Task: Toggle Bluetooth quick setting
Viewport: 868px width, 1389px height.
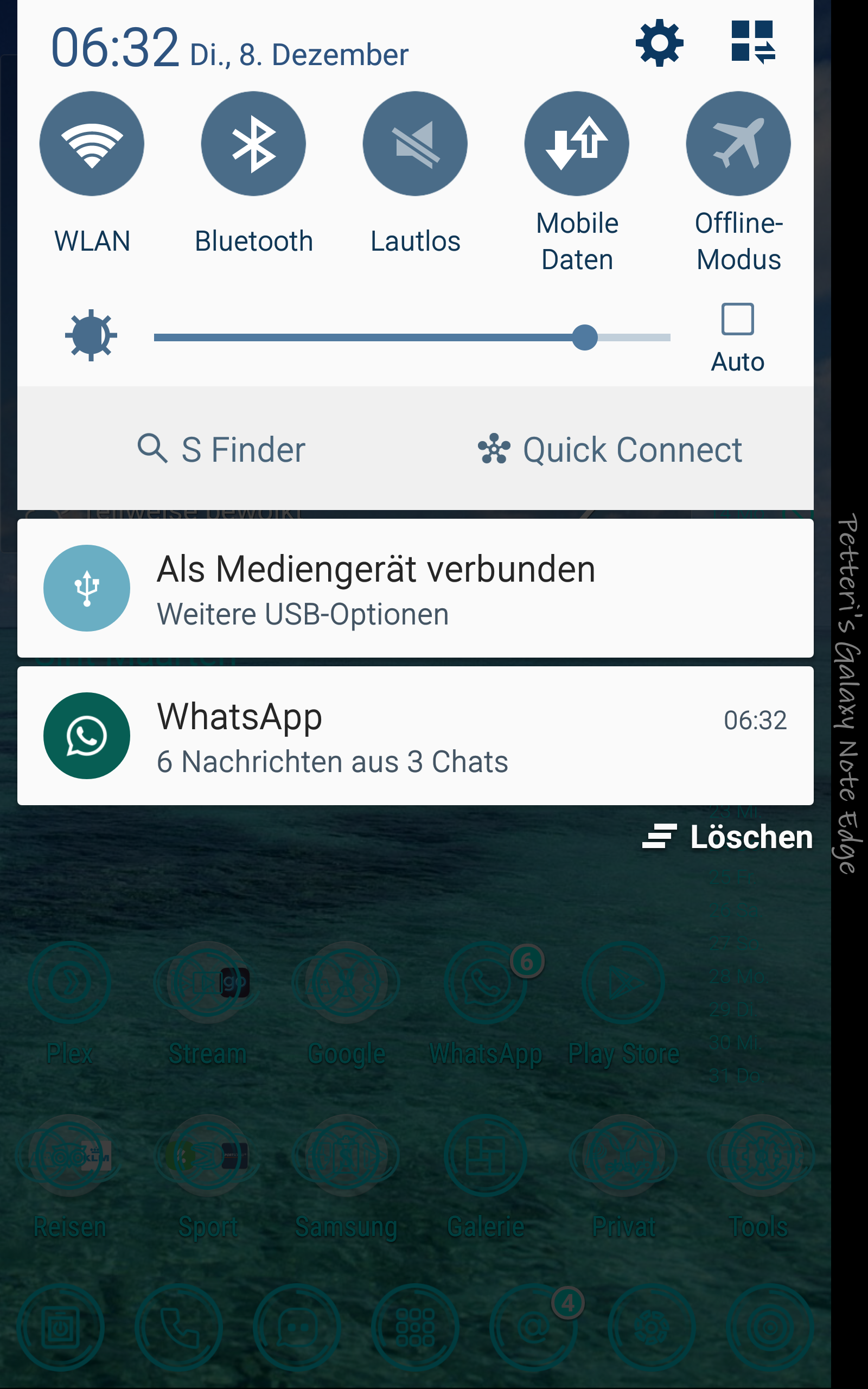Action: [253, 144]
